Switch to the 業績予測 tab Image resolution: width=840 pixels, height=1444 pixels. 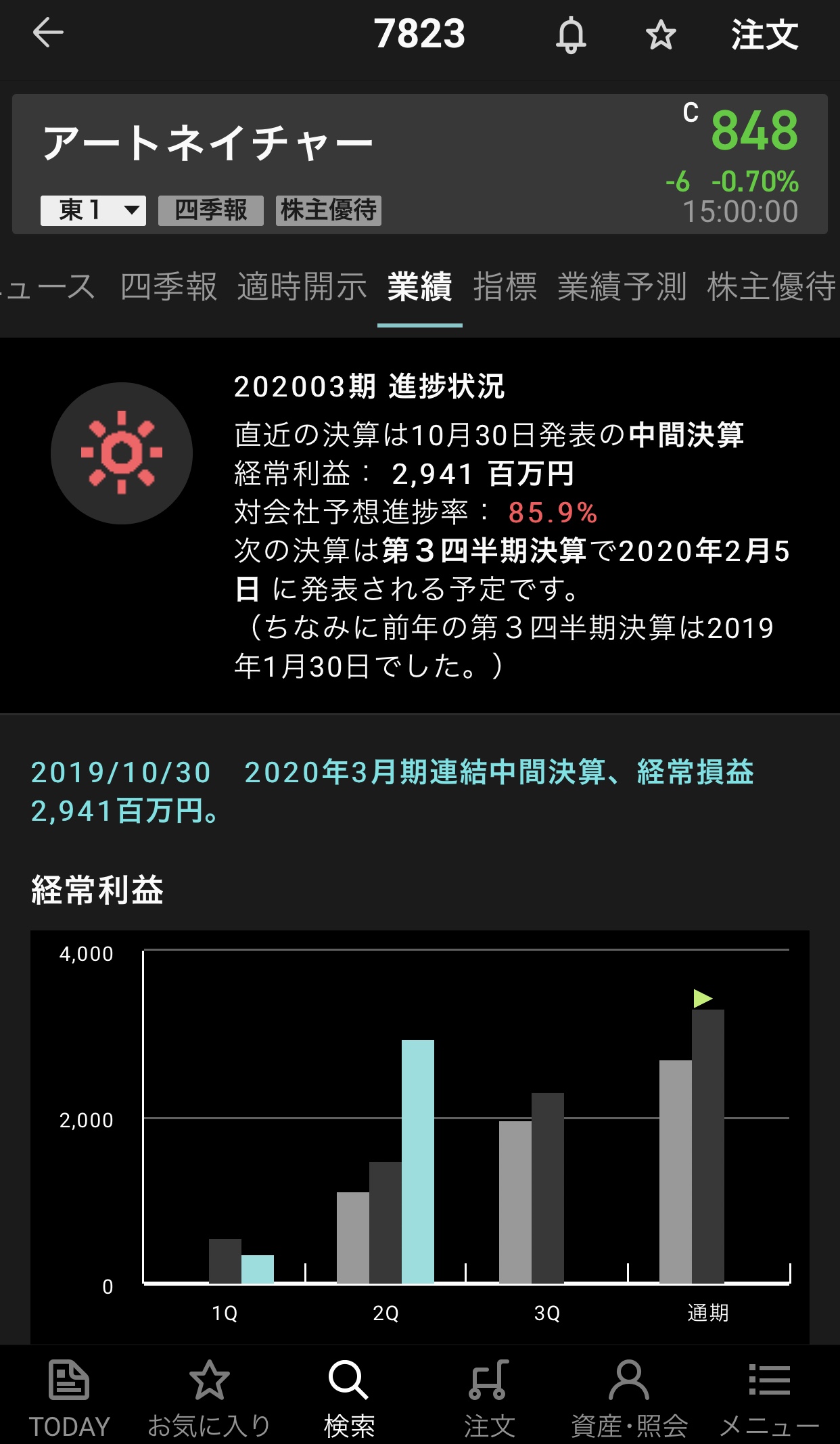pyautogui.click(x=622, y=287)
